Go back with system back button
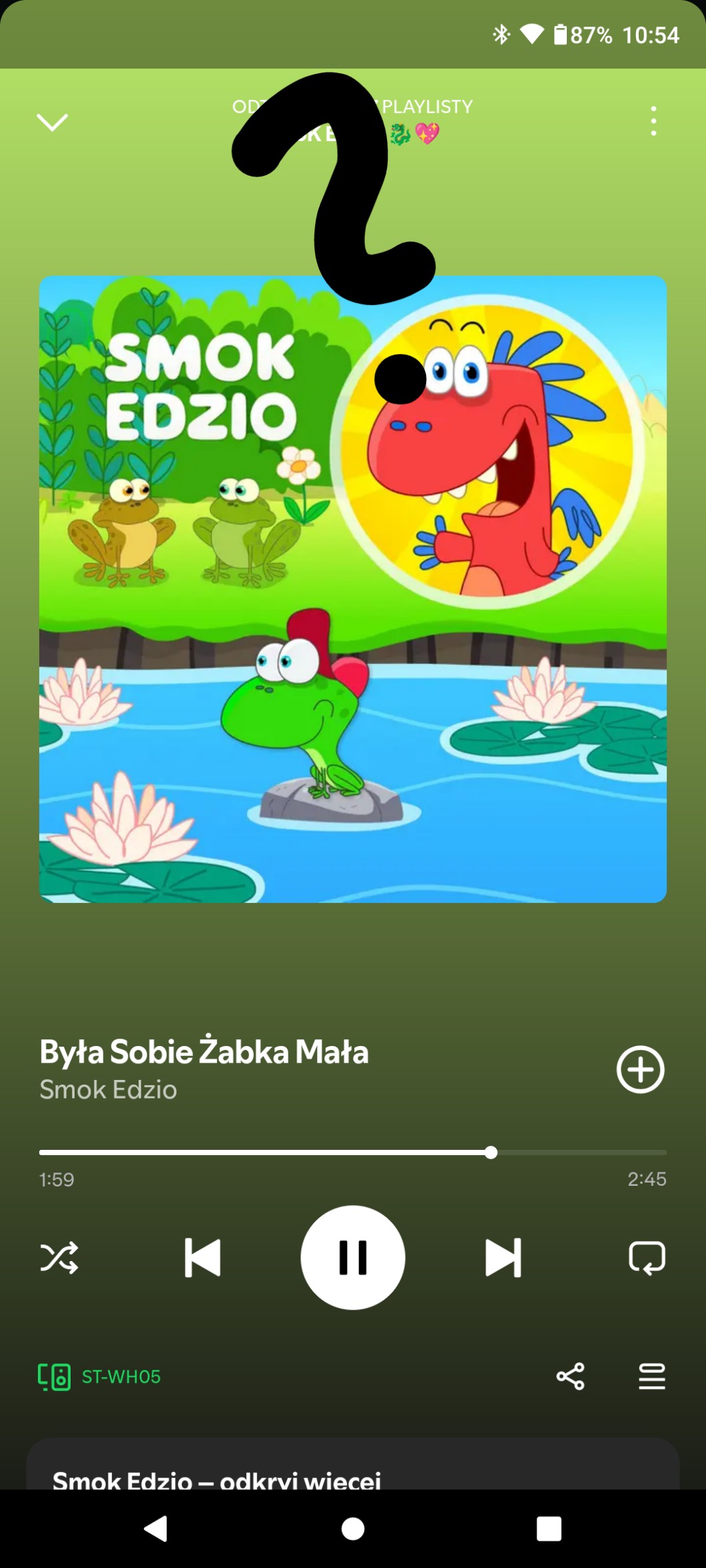 pyautogui.click(x=156, y=1529)
